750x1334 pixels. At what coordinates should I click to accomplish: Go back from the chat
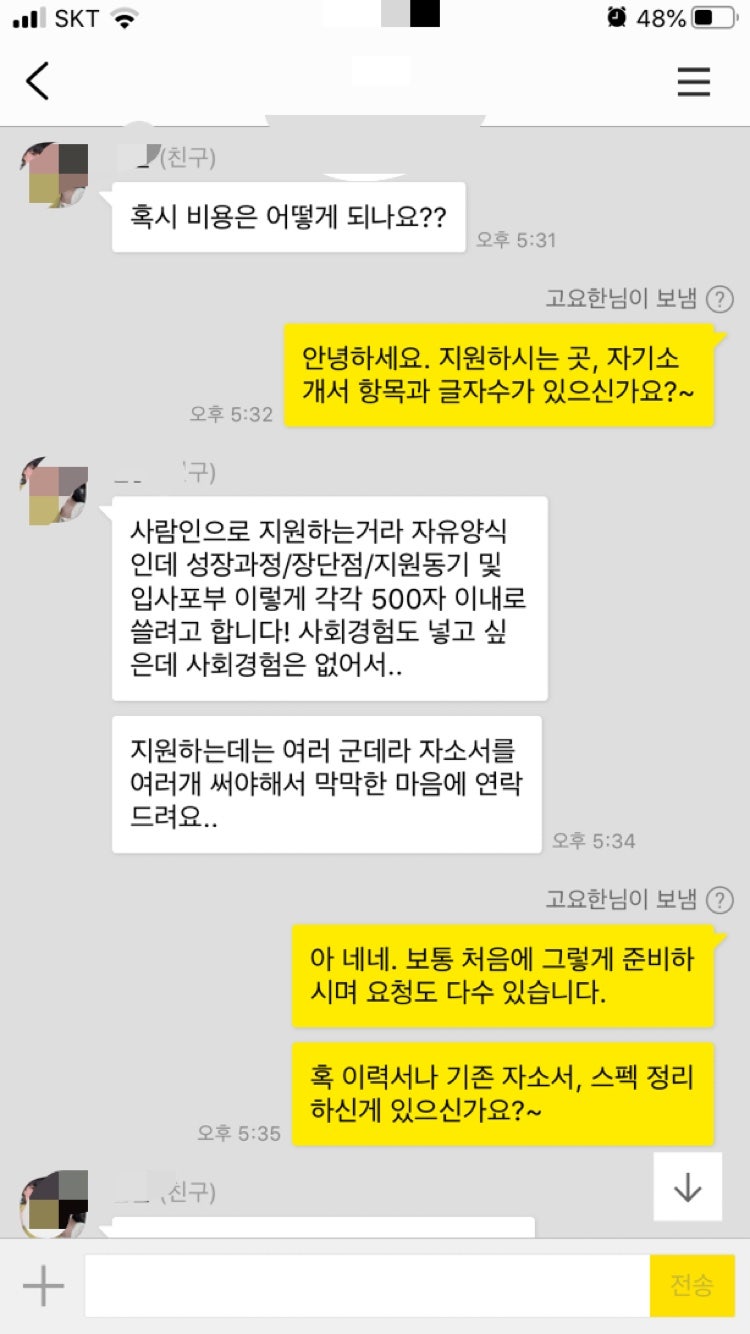click(x=38, y=81)
